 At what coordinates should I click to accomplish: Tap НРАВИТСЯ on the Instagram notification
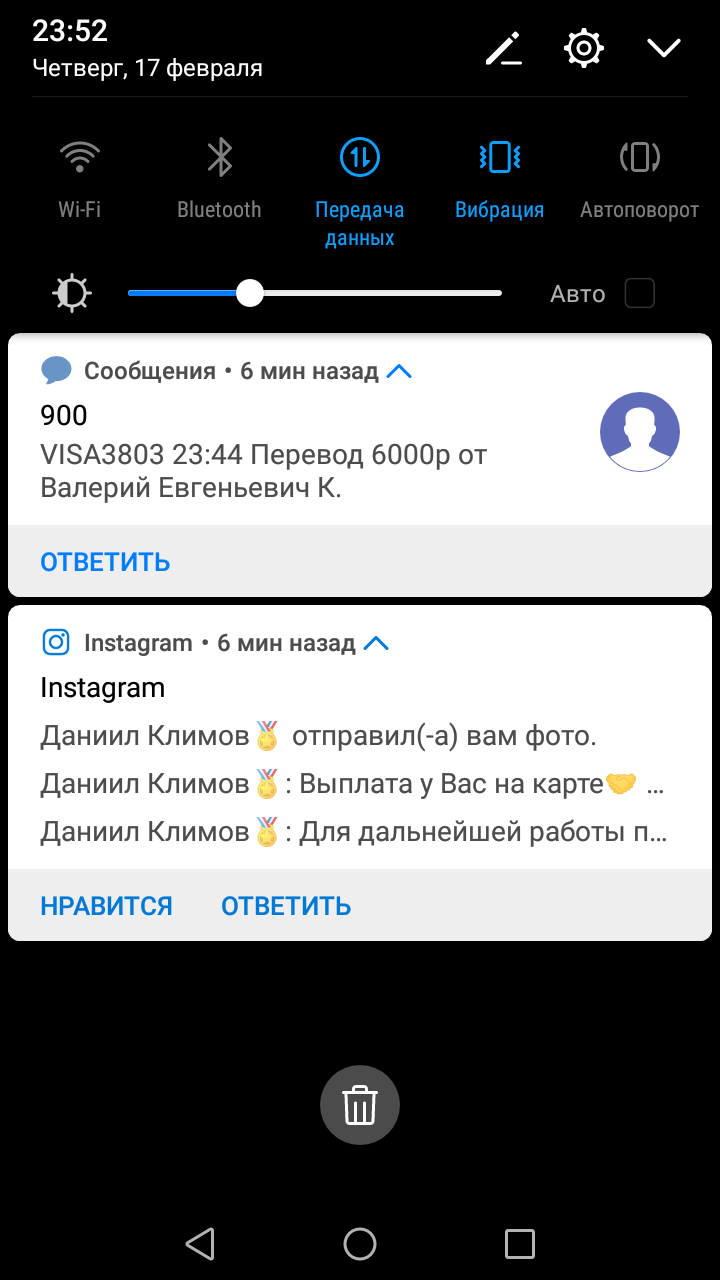(x=106, y=906)
